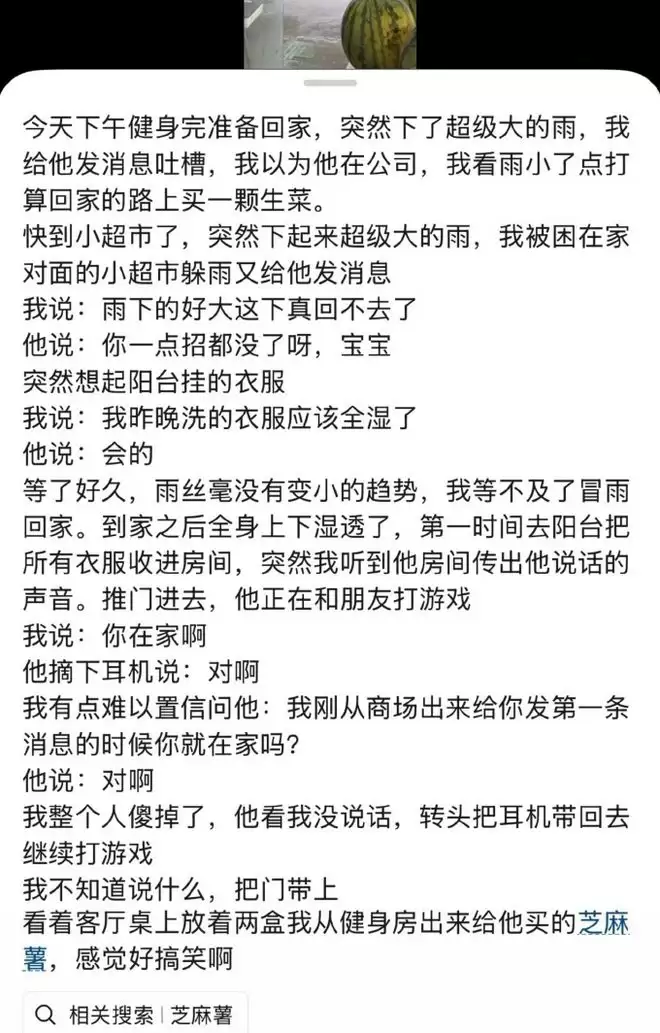The width and height of the screenshot is (660, 1033).
Task: Open the 芝麻薯 link in the post
Action: (x=603, y=923)
